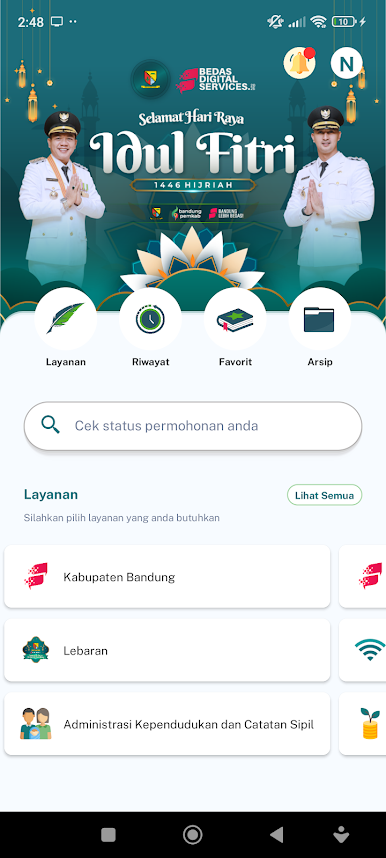Image resolution: width=386 pixels, height=858 pixels.
Task: Select the Lebaran service card
Action: coord(167,651)
